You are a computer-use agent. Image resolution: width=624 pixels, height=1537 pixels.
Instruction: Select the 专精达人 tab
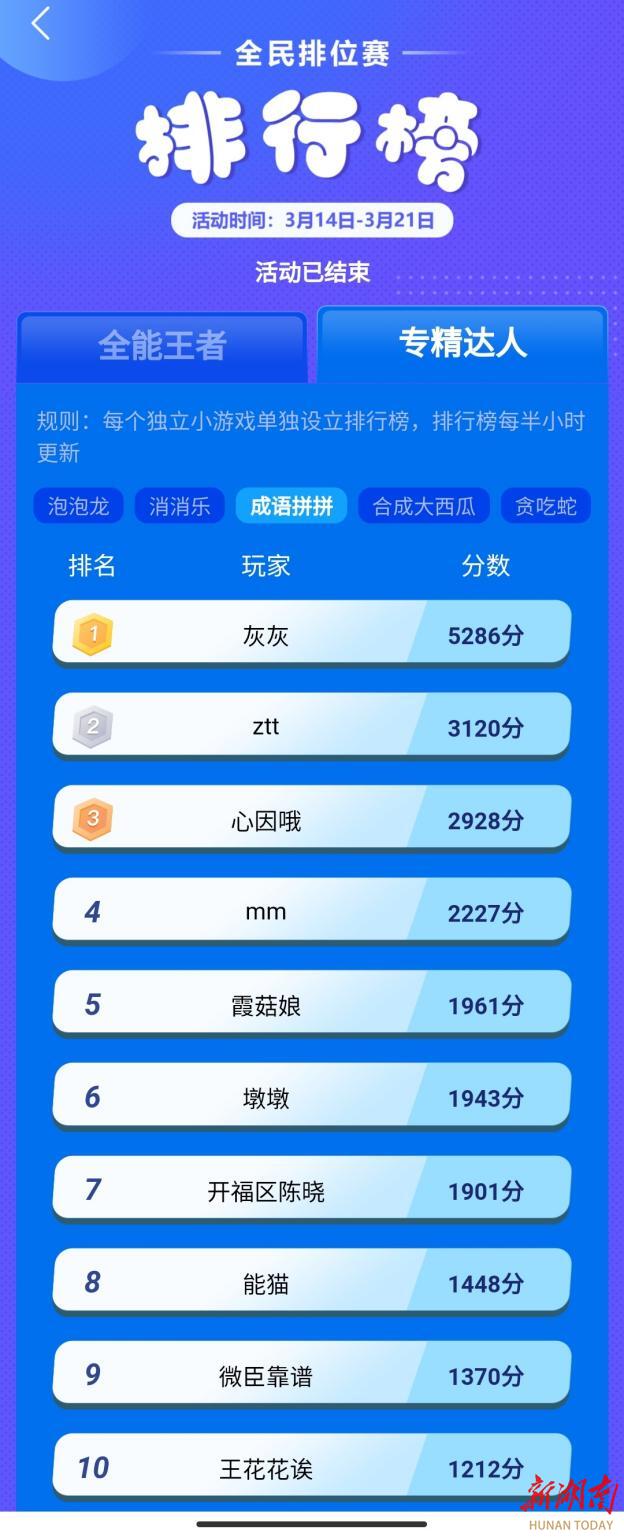pos(462,343)
